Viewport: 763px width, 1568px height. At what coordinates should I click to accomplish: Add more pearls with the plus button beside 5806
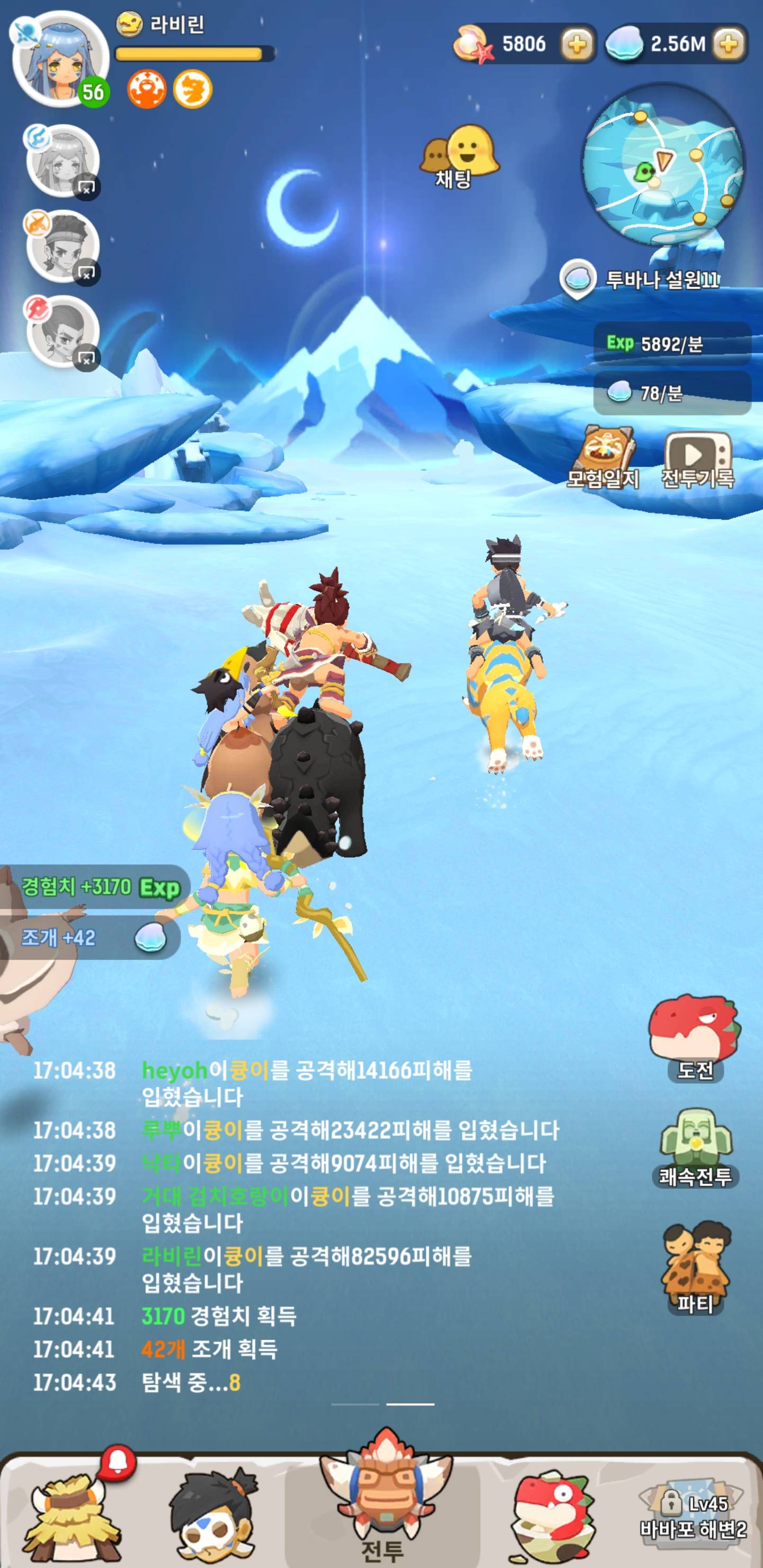tap(576, 44)
